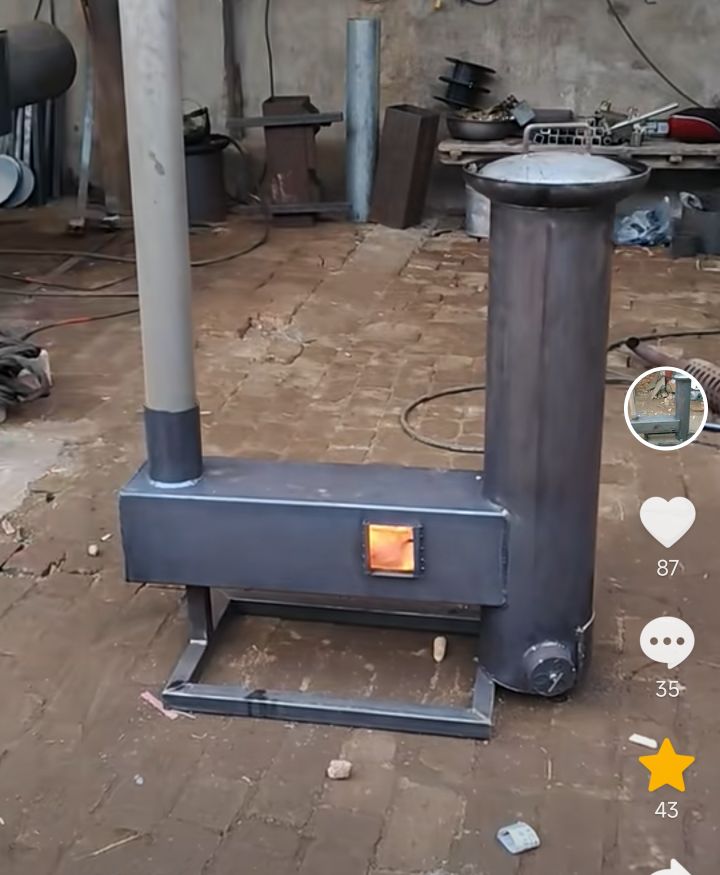The width and height of the screenshot is (720, 875).
Task: Open the creator's profile avatar
Action: click(666, 408)
